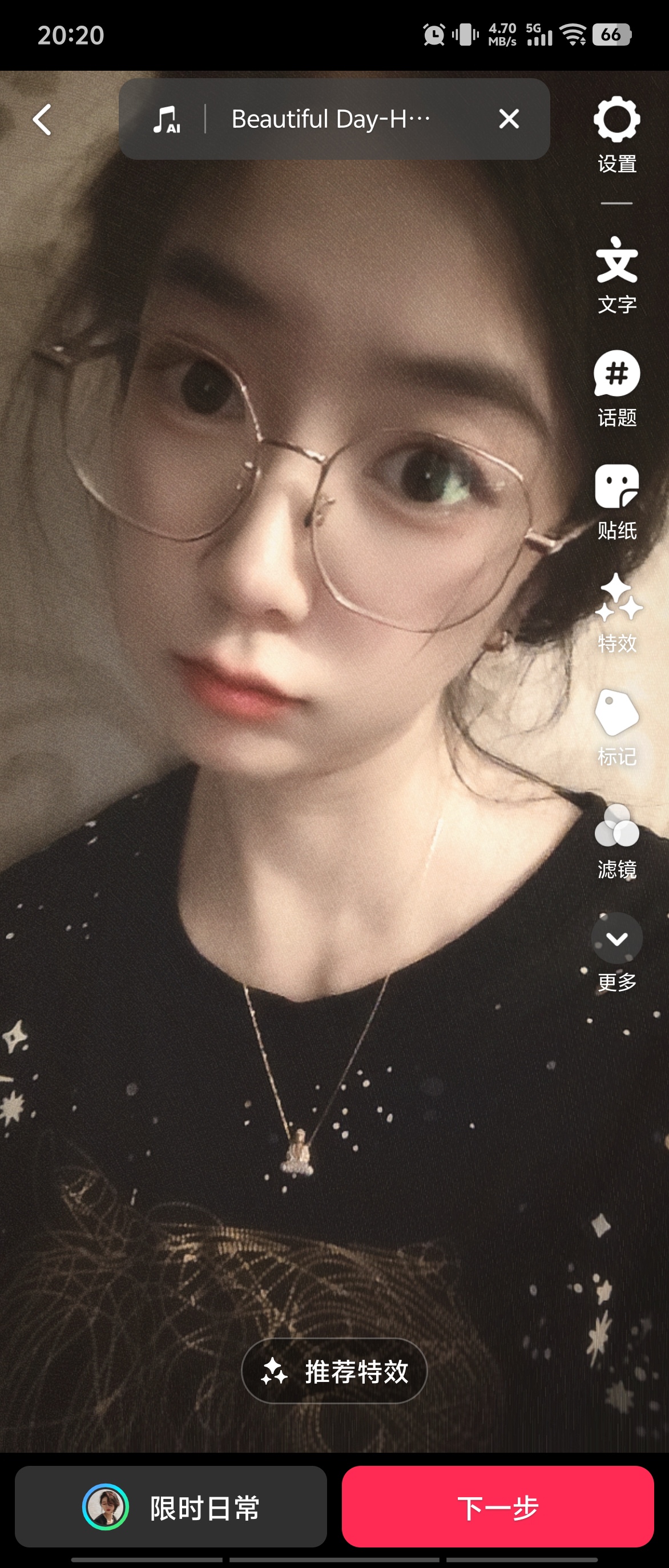
Task: Post as 限时日常 story
Action: coord(171,1506)
